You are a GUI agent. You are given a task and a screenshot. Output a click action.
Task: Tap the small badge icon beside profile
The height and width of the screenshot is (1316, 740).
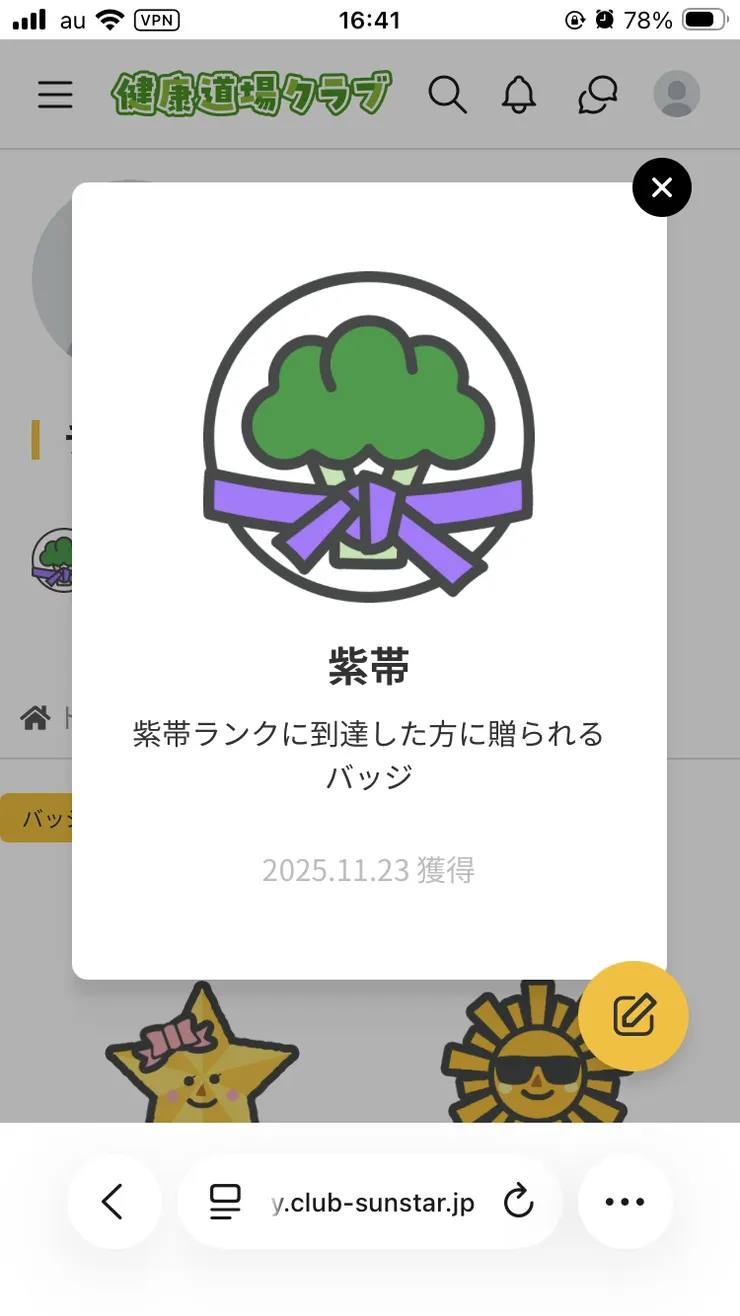pos(57,561)
